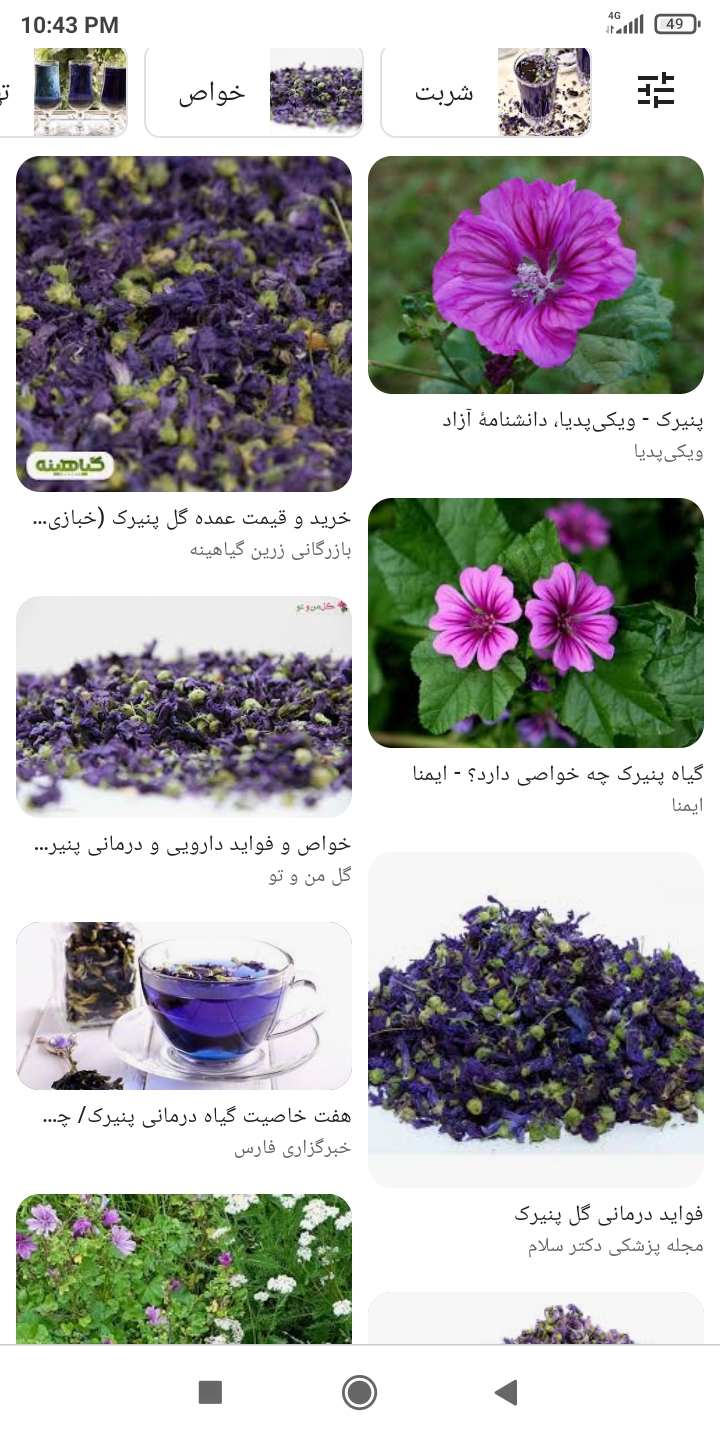720x1440 pixels.
Task: Open the دکتر سلام فواید درمانی image
Action: [536, 1018]
